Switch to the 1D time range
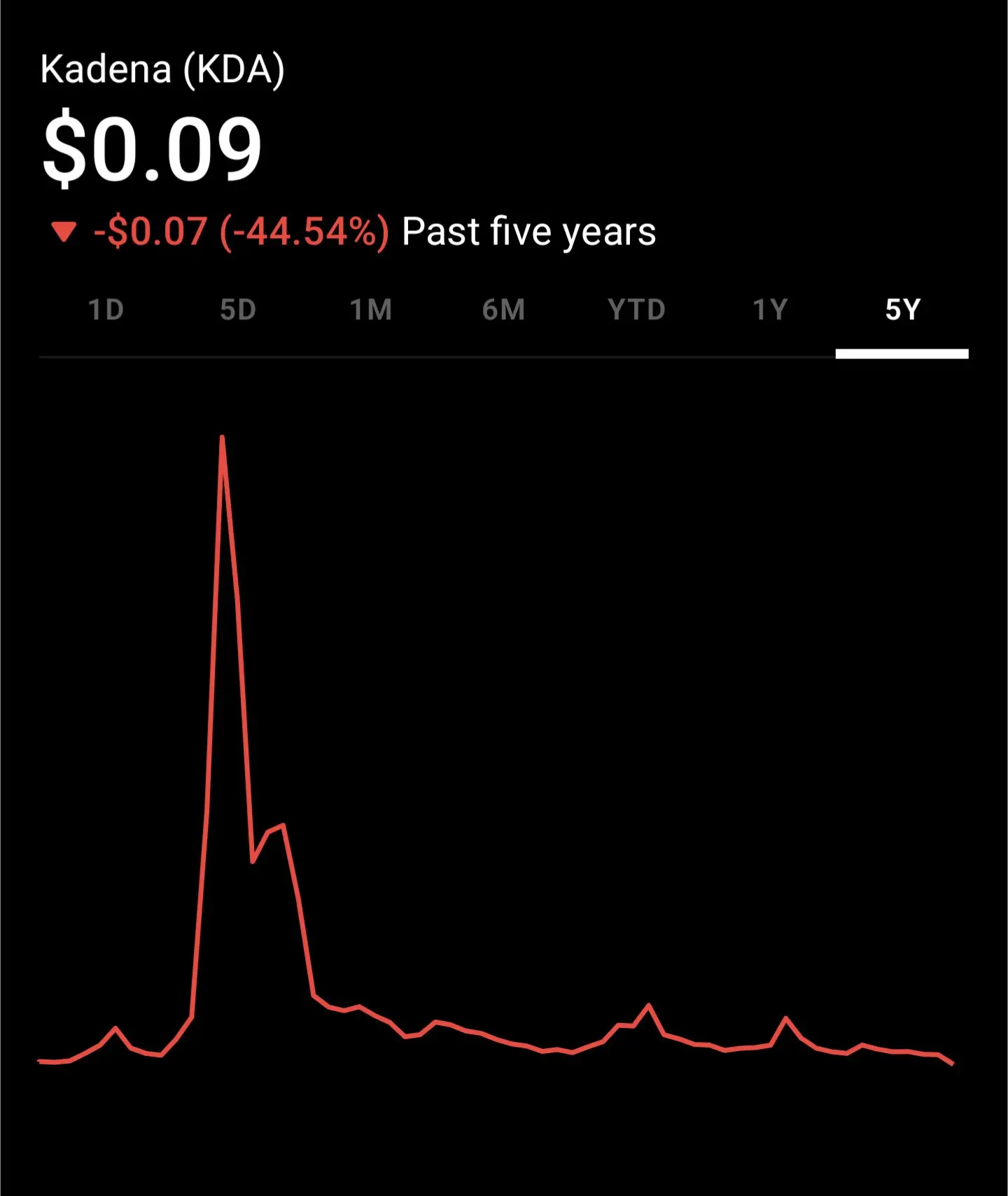This screenshot has width=1008, height=1196. click(x=106, y=310)
